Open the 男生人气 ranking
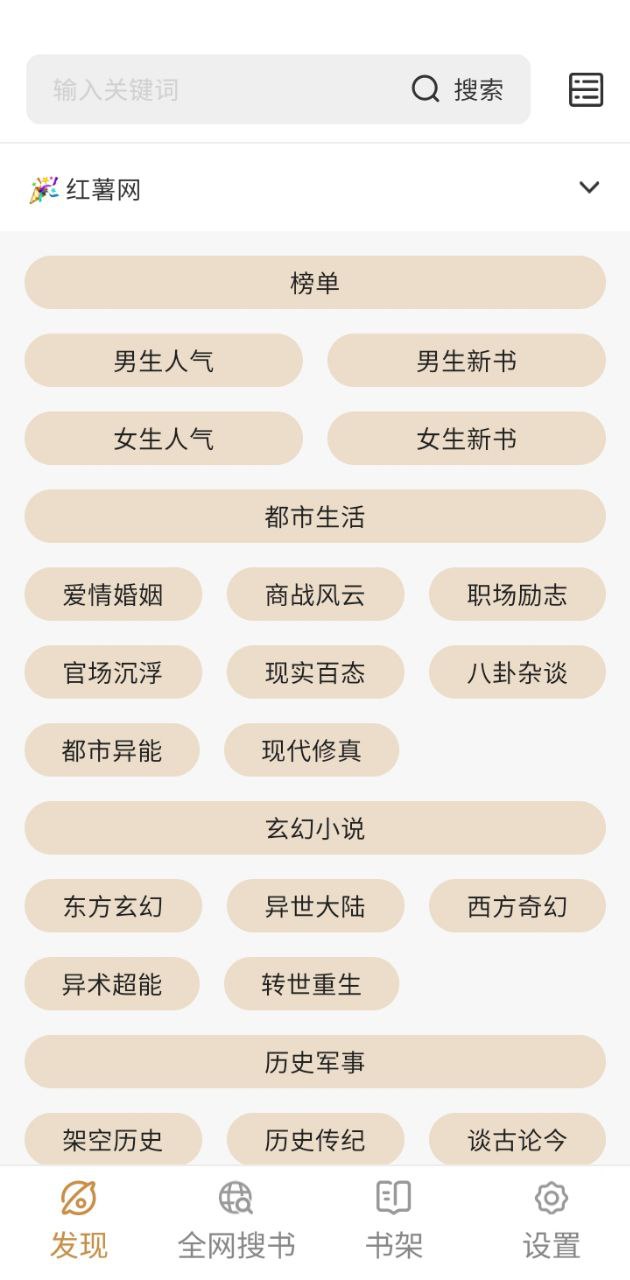Image resolution: width=630 pixels, height=1280 pixels. pyautogui.click(x=164, y=360)
